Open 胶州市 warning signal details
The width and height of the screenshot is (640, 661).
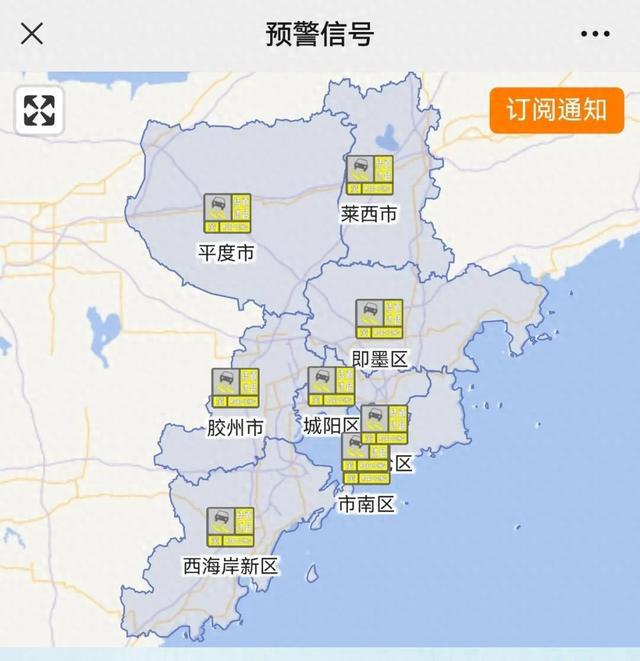pos(235,389)
